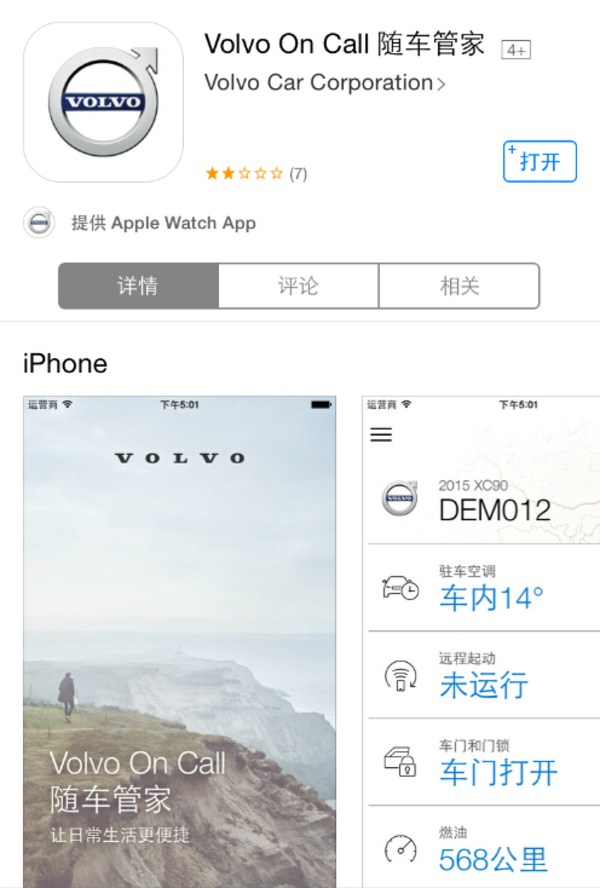Select the 详情 details tab

click(x=138, y=286)
